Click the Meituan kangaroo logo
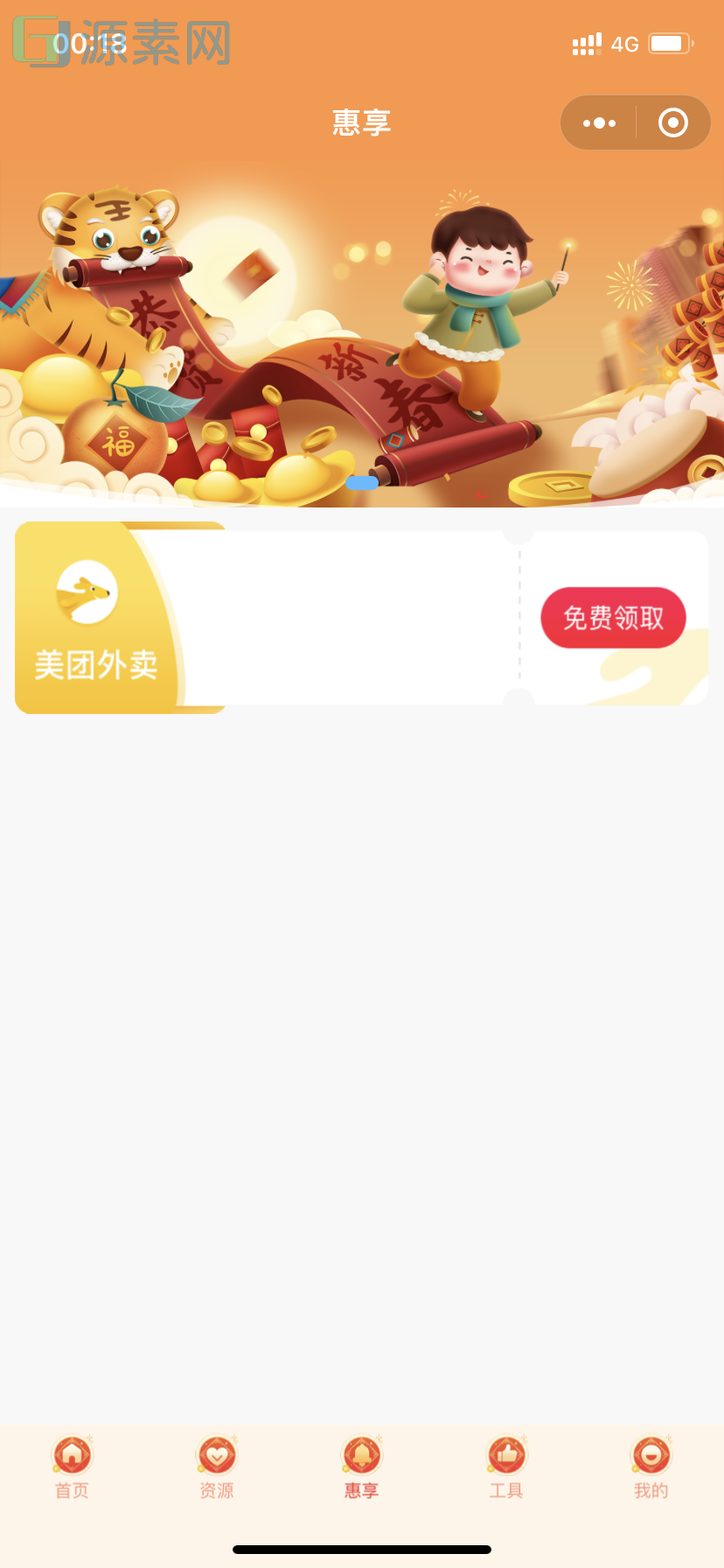The image size is (724, 1568). point(87,591)
